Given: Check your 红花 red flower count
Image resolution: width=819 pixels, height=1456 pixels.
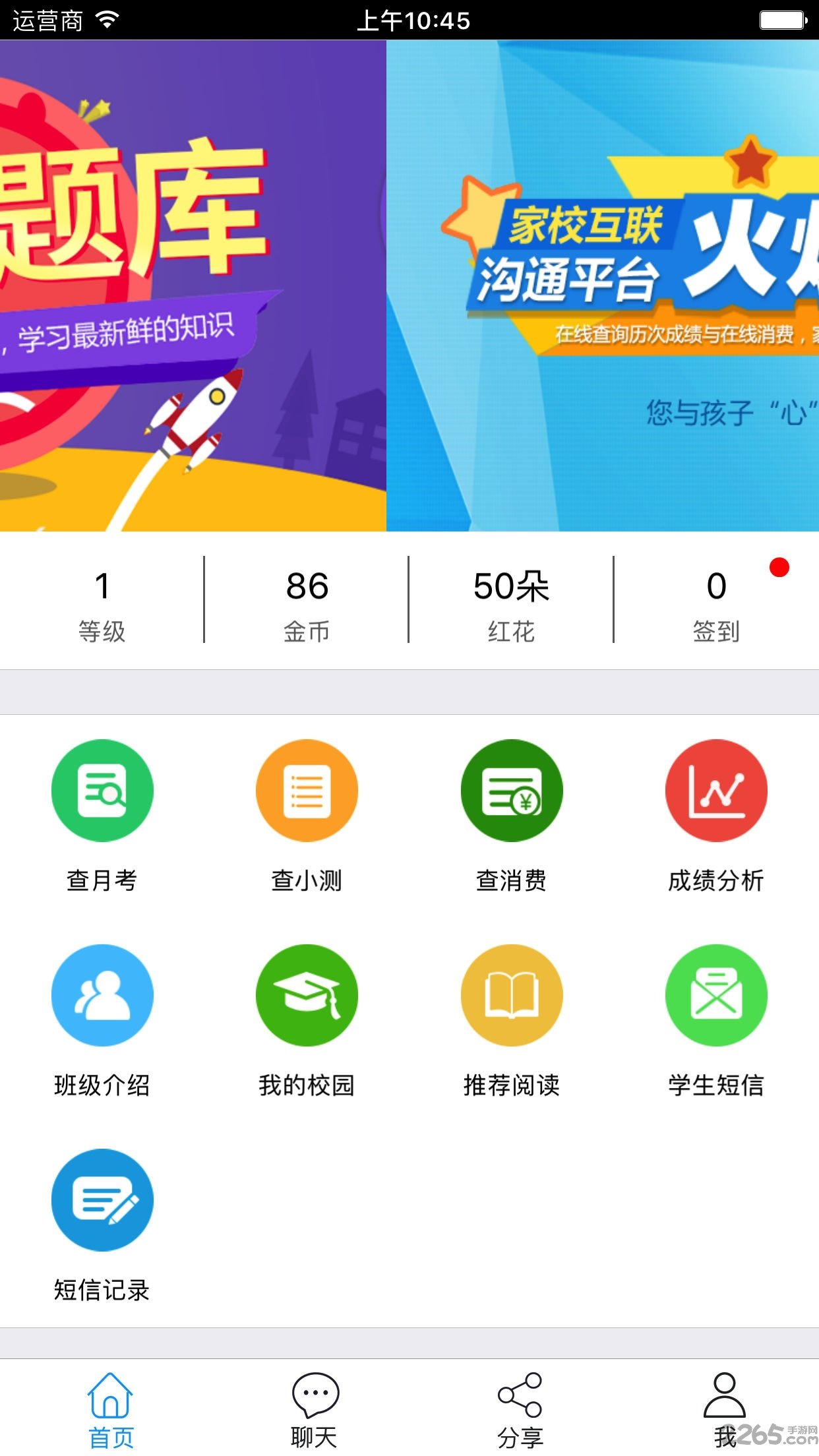Looking at the screenshot, I should (x=512, y=603).
